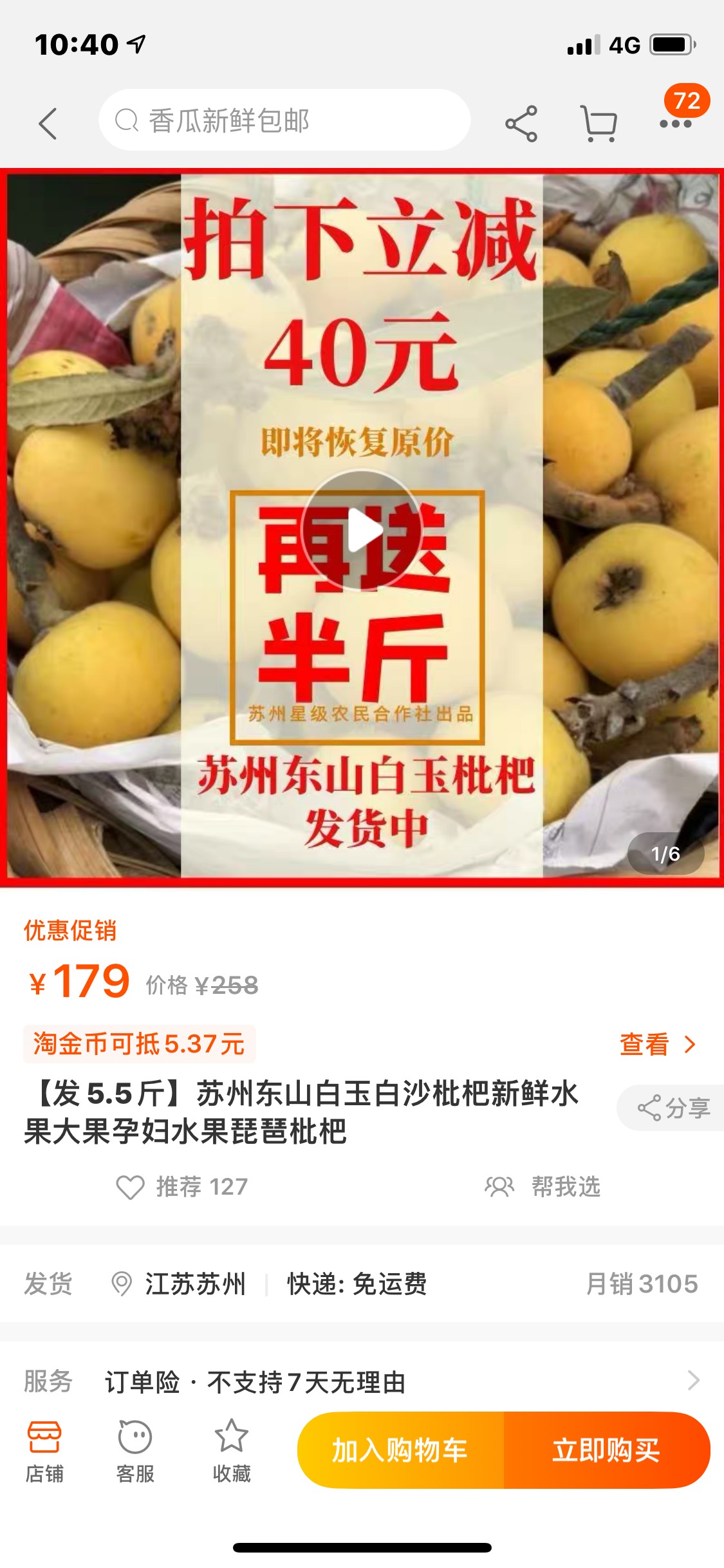Viewport: 724px width, 1568px height.
Task: Open 帮我选 help me choose
Action: (x=543, y=1186)
